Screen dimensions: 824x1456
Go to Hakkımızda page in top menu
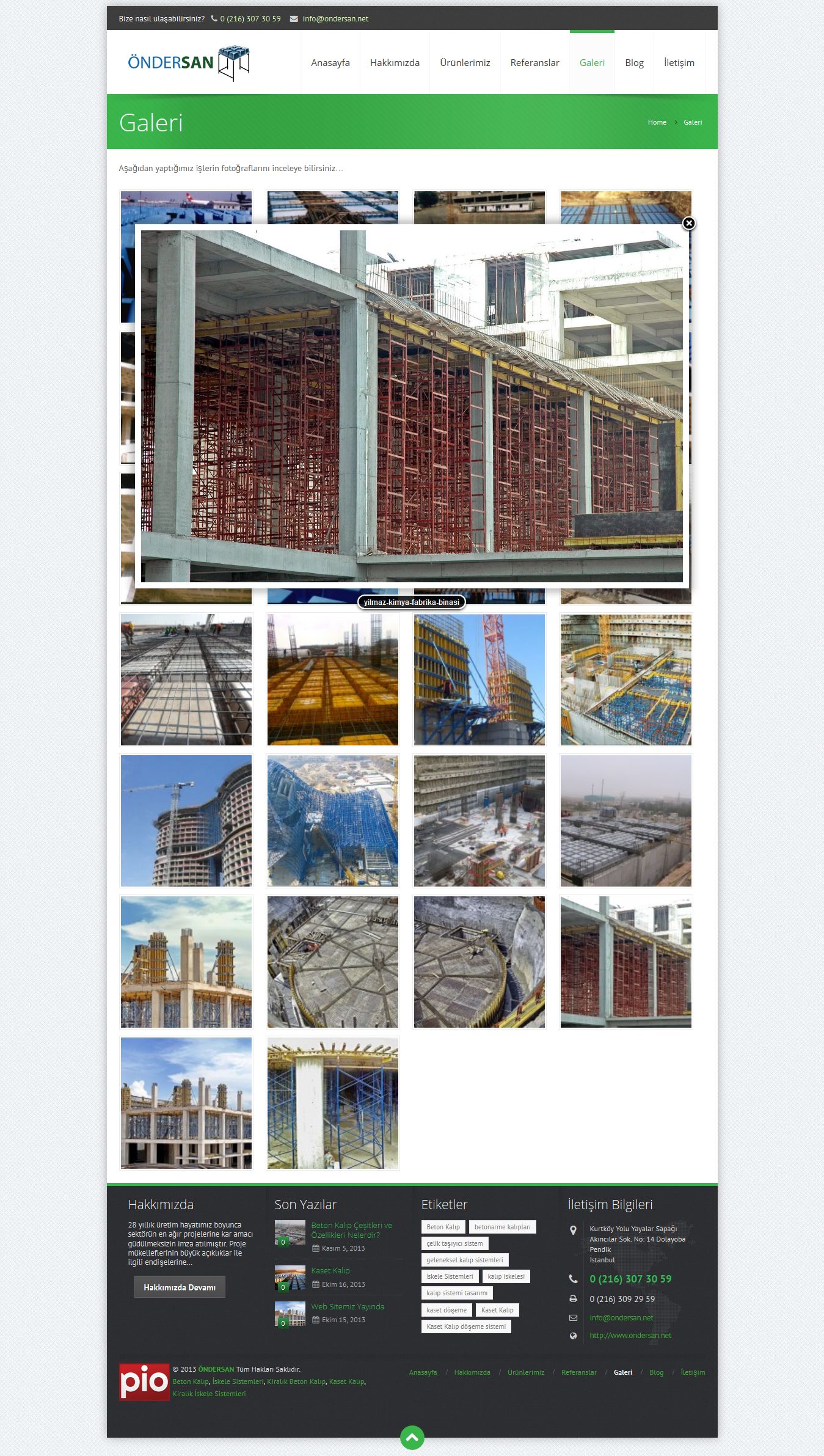click(x=395, y=62)
